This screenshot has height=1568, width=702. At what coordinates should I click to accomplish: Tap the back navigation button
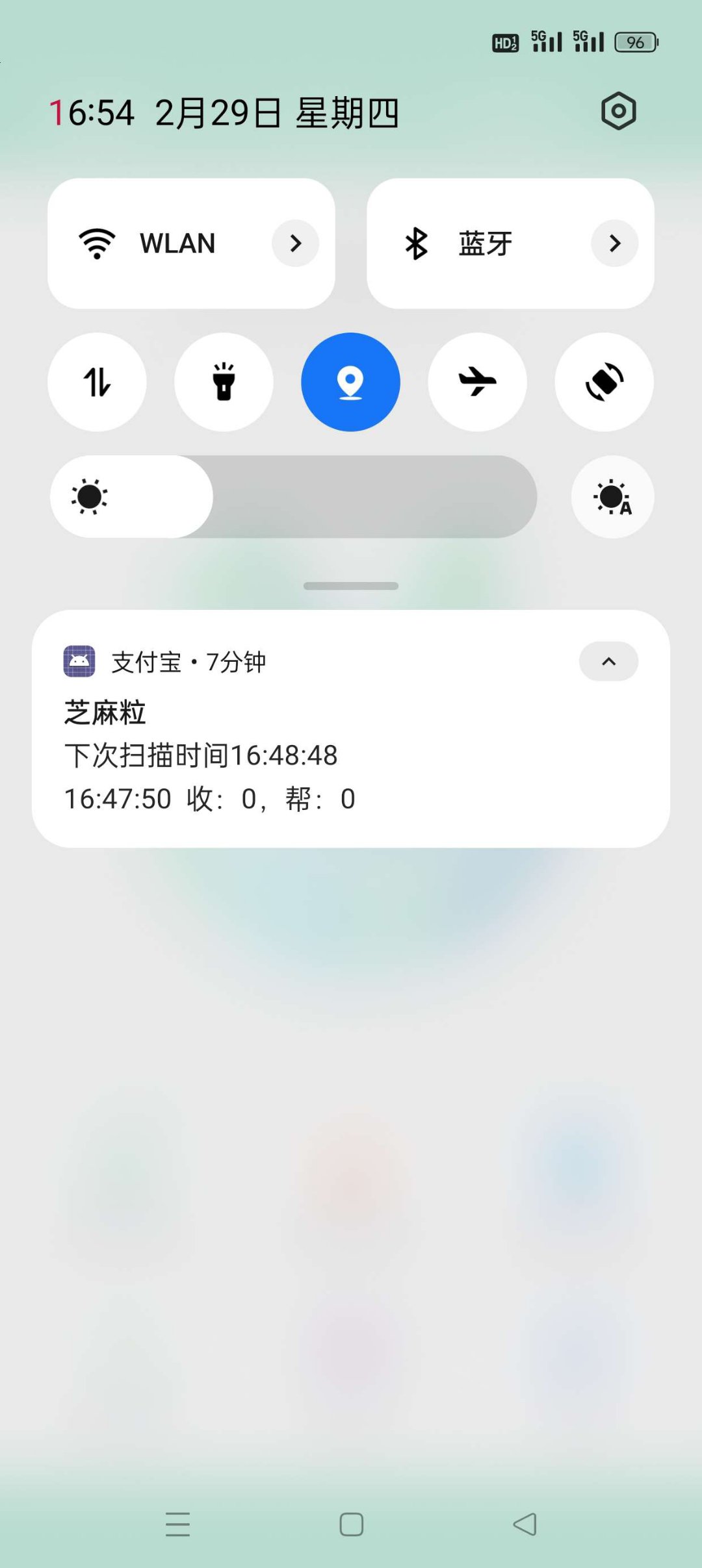click(525, 1524)
